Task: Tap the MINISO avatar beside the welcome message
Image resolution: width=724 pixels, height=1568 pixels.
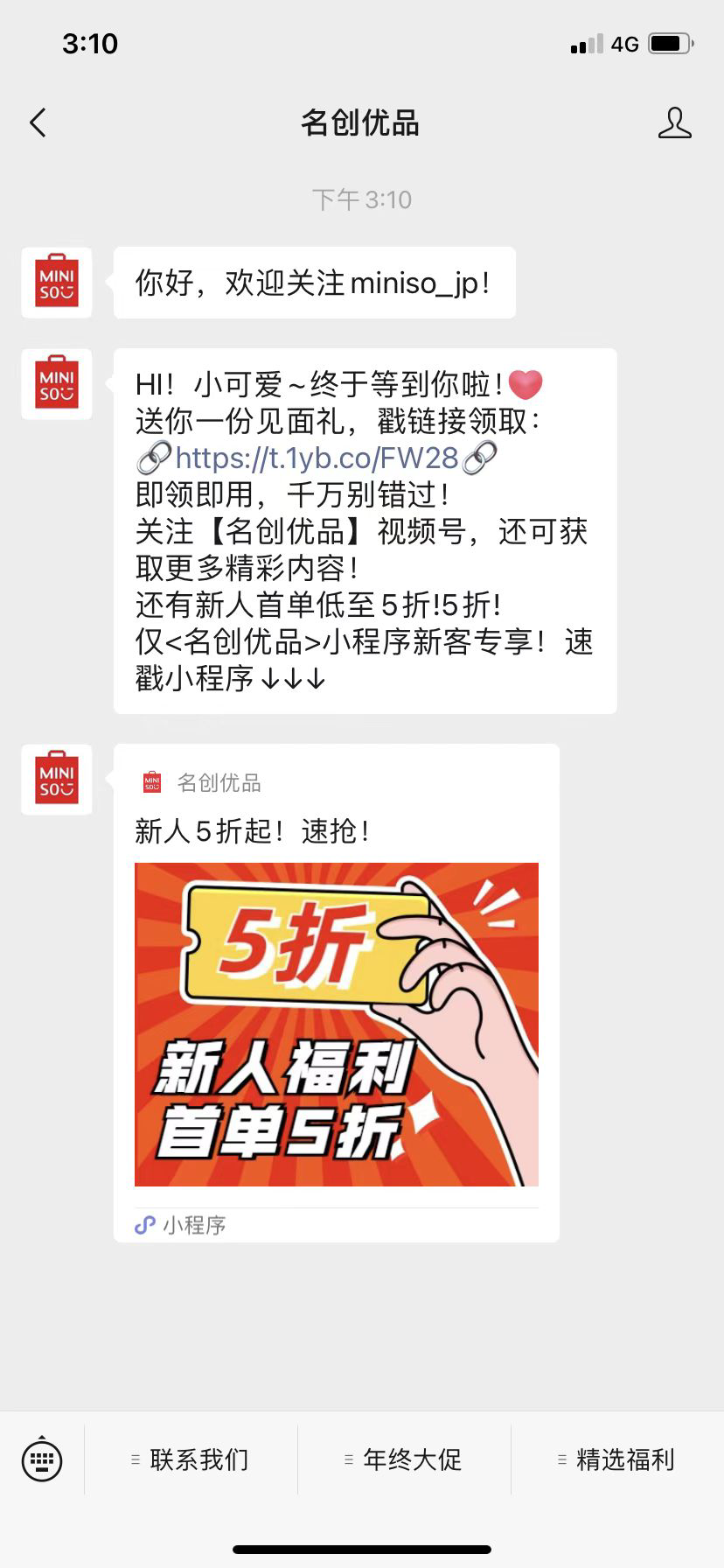Action: (57, 283)
